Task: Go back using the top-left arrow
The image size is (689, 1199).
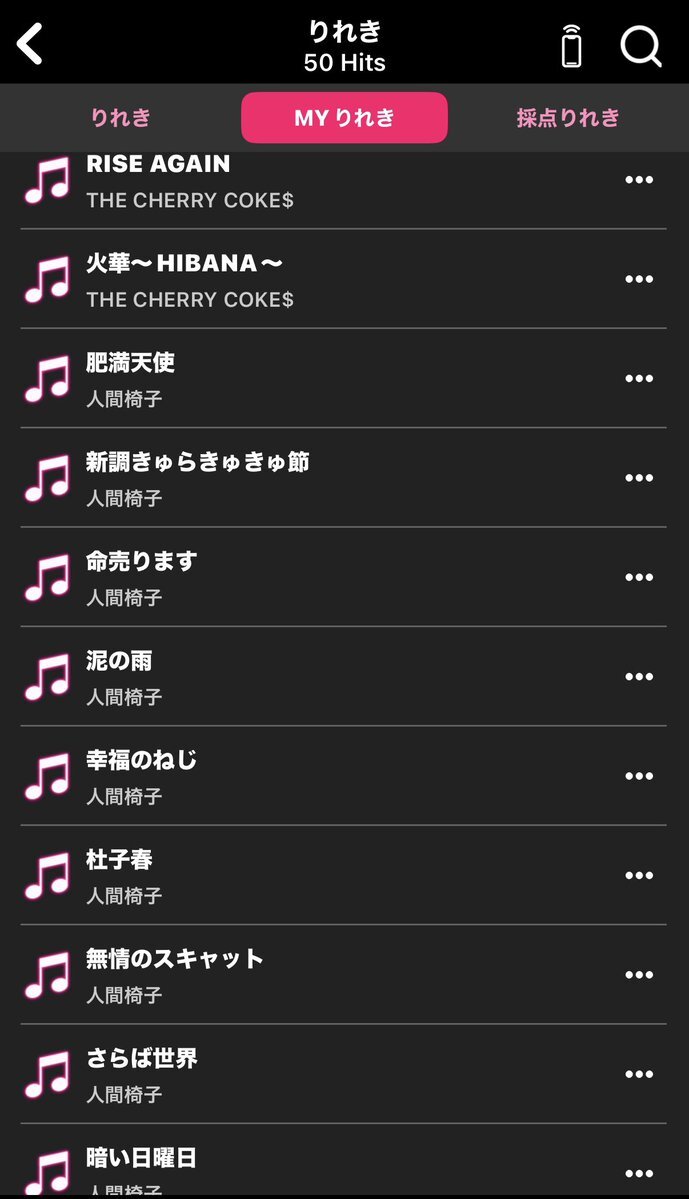Action: (31, 44)
